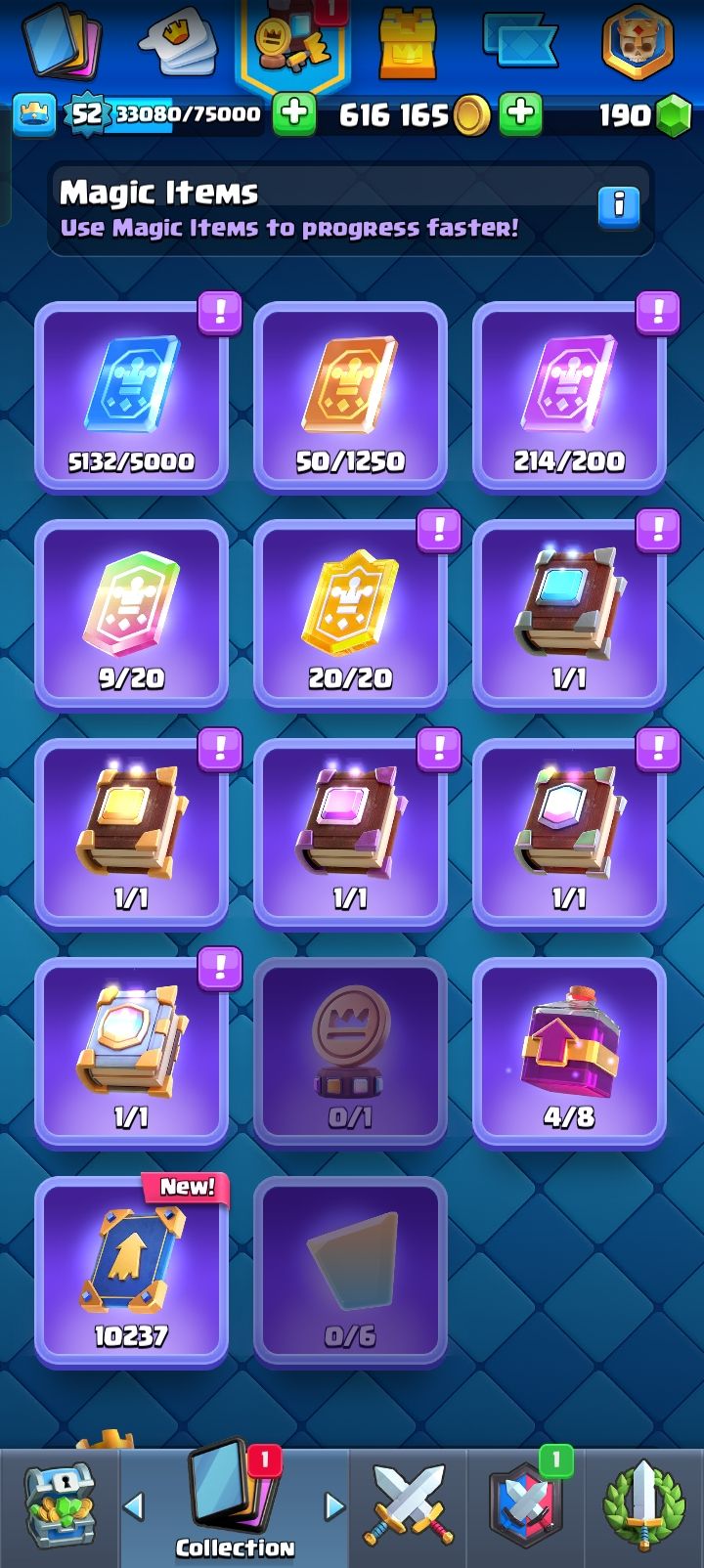Tap the right arrow beside Collection
This screenshot has height=1568, width=704.
pos(334,1506)
